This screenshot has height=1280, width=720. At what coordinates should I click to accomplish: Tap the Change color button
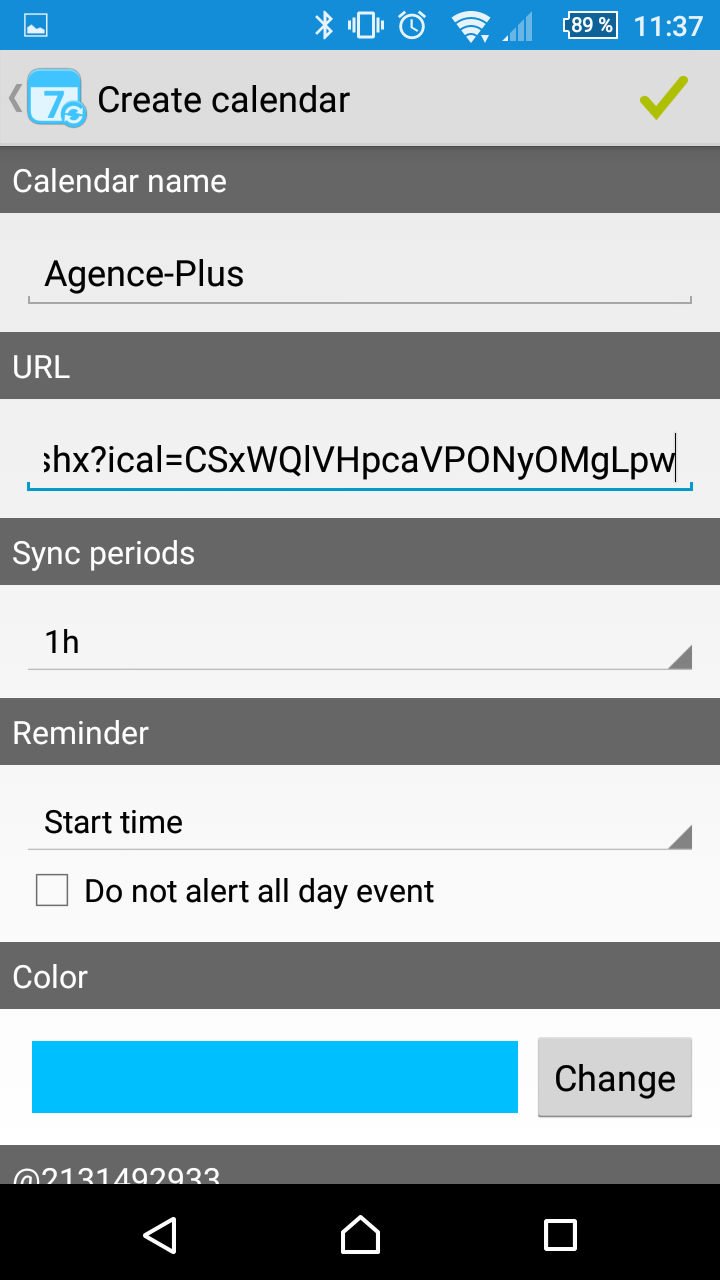coord(614,1078)
